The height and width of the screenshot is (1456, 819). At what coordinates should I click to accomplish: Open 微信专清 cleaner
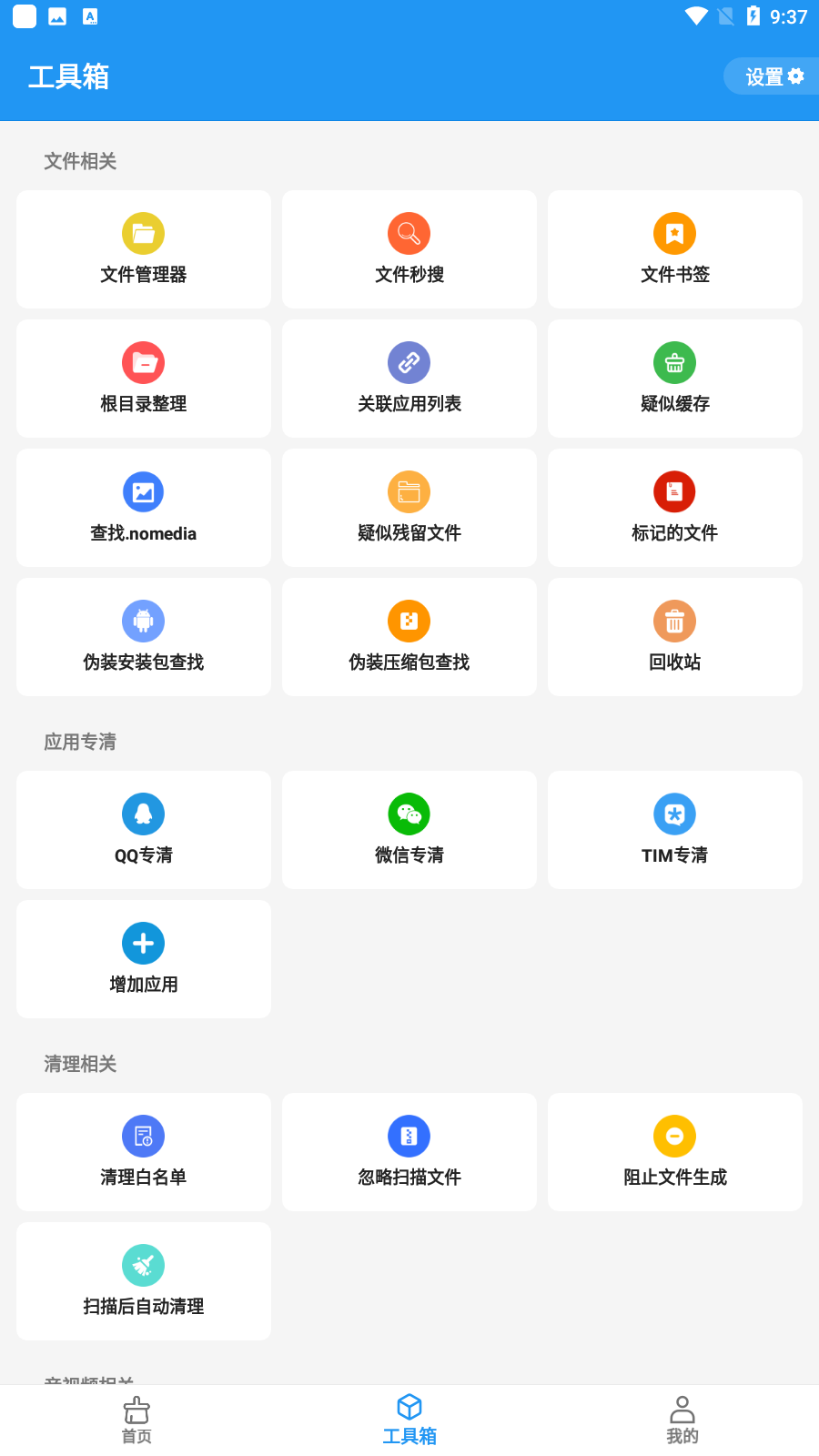click(409, 830)
